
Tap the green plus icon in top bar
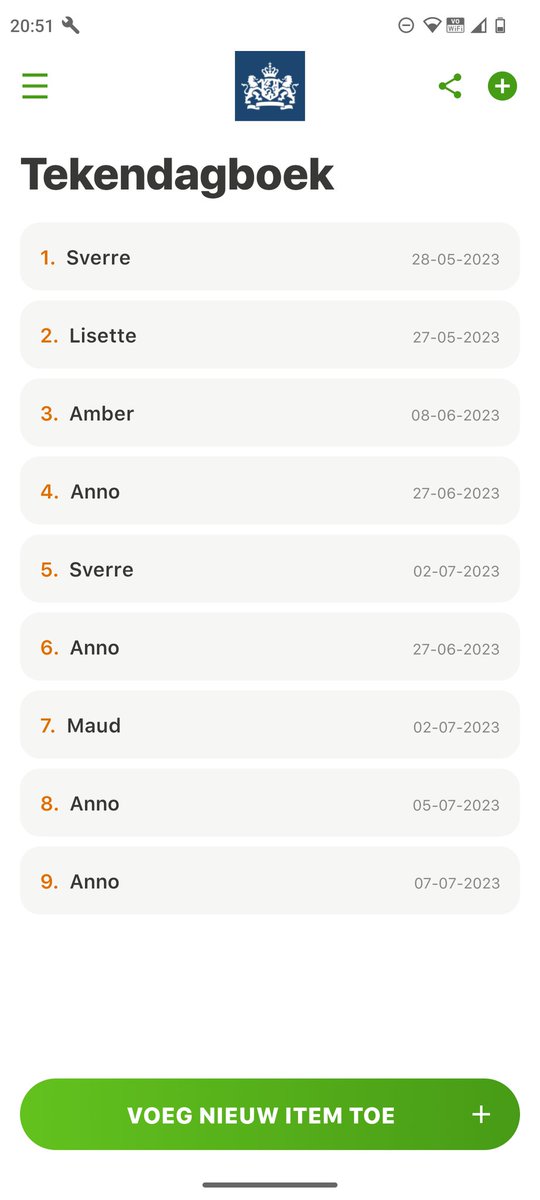[x=502, y=86]
